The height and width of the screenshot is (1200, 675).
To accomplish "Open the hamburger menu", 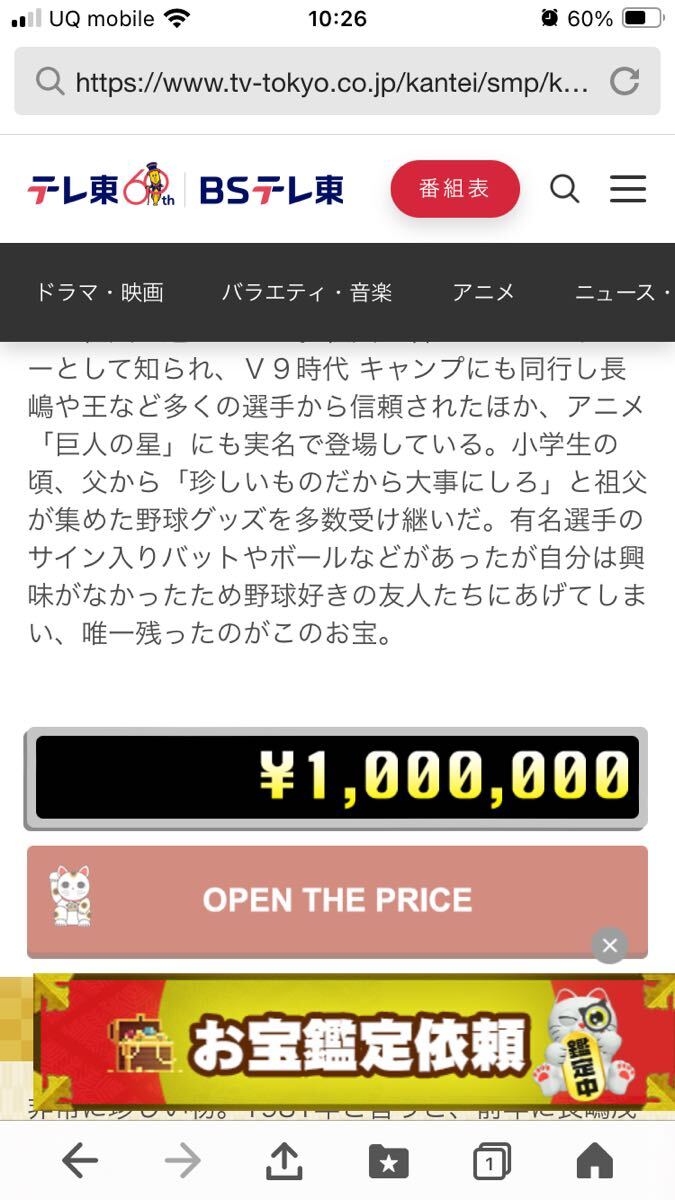I will 628,189.
